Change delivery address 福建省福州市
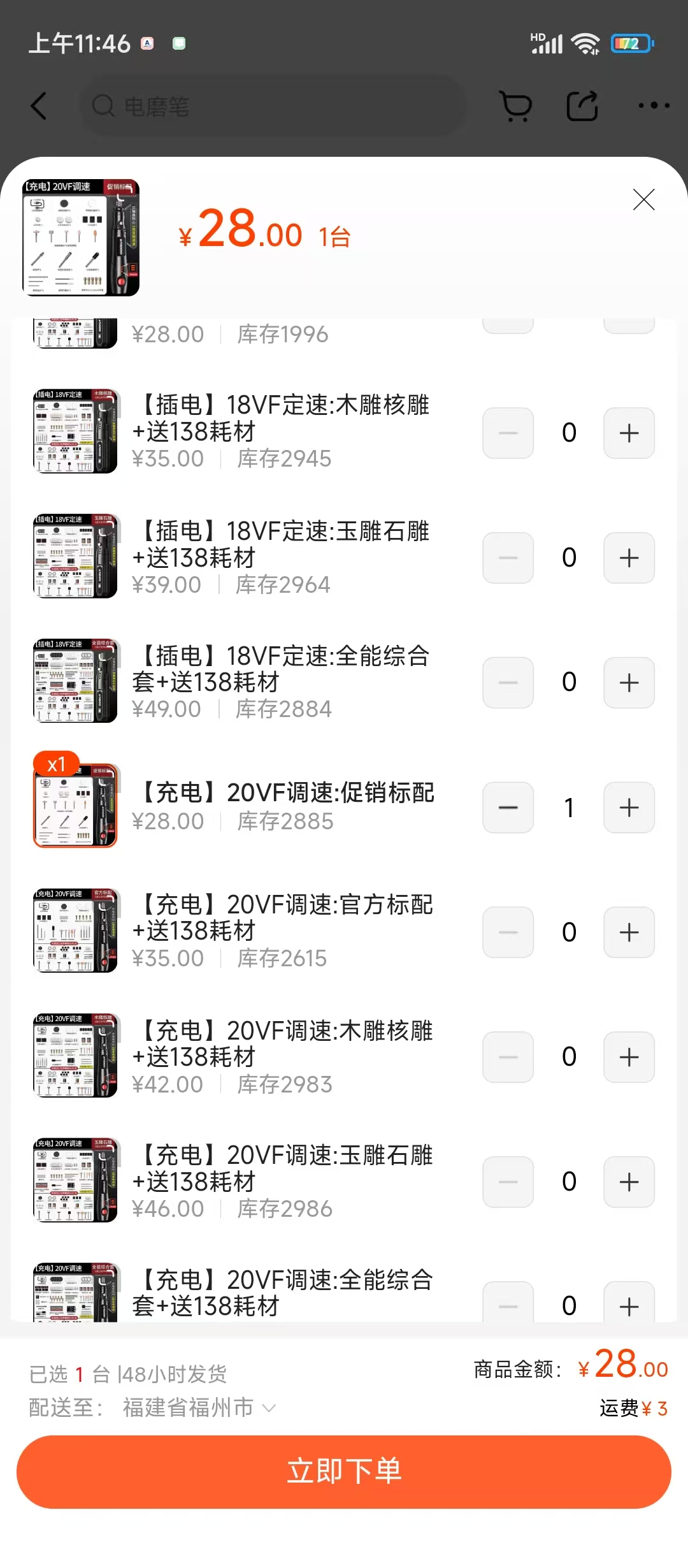This screenshot has height=1568, width=688. pos(198,1407)
